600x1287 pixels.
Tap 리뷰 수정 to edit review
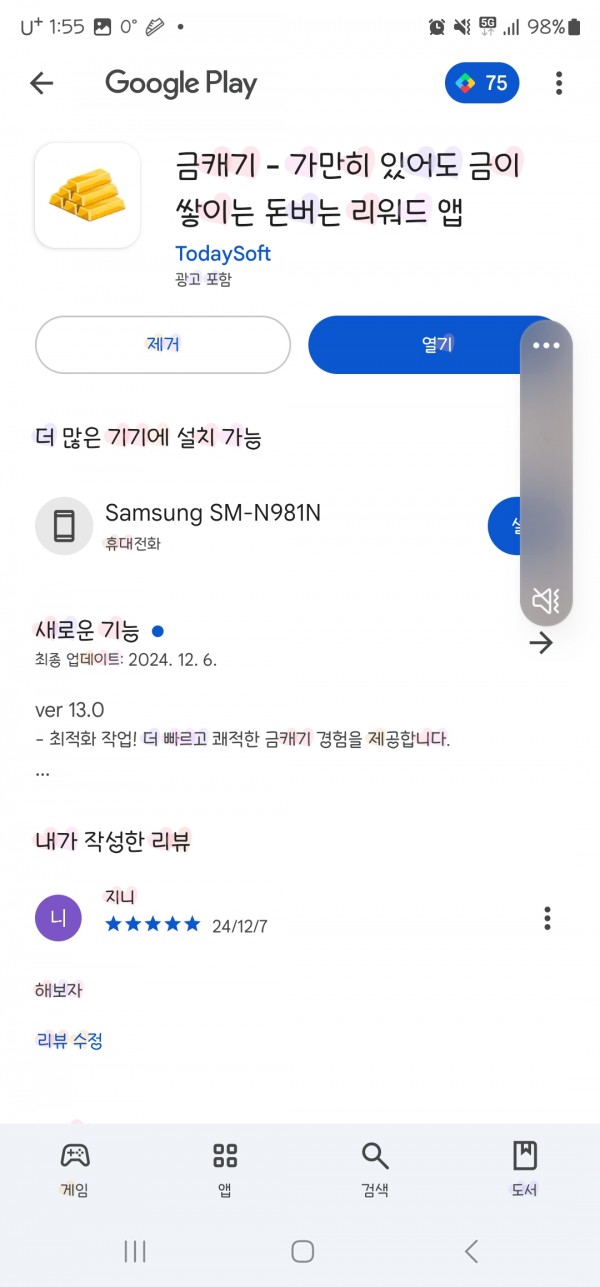point(70,1041)
